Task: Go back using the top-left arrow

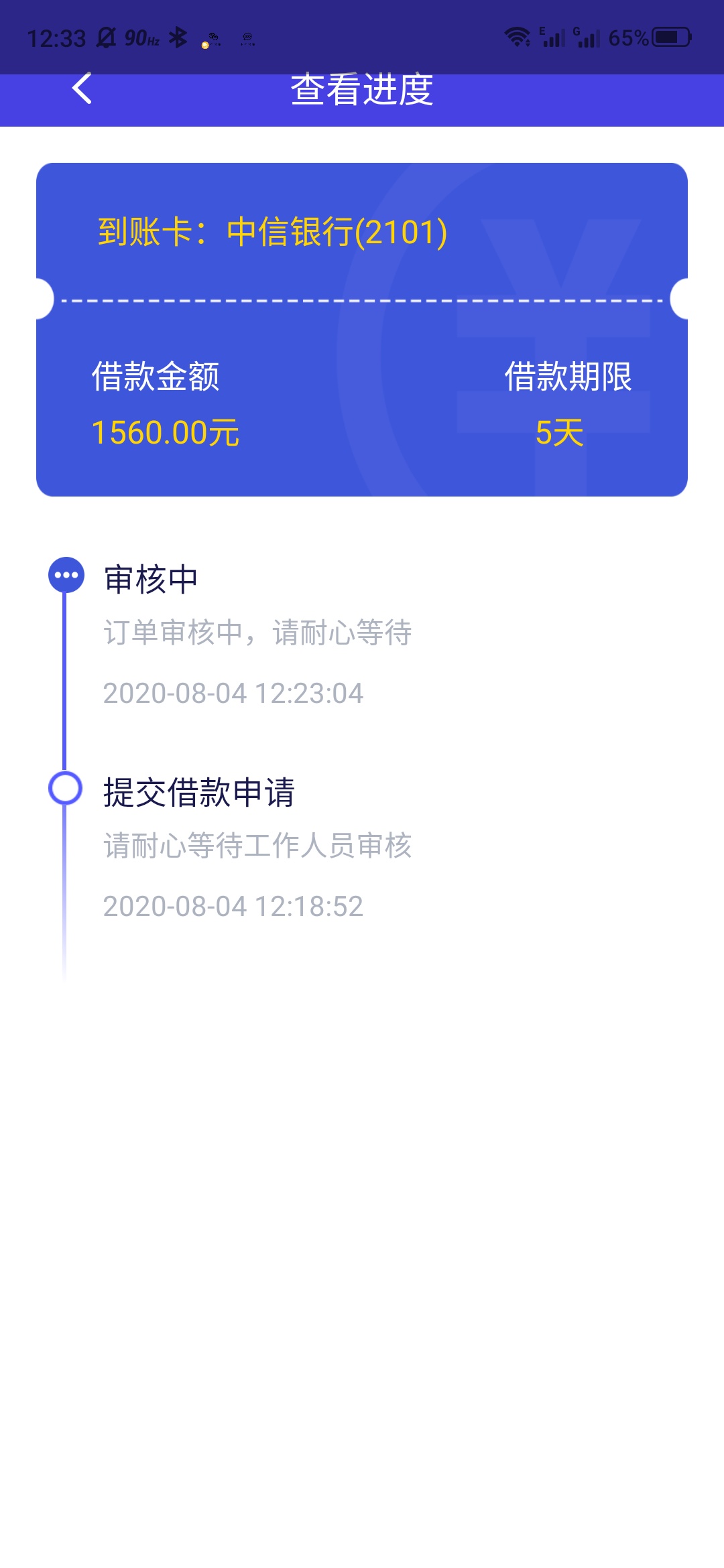Action: pos(82,88)
